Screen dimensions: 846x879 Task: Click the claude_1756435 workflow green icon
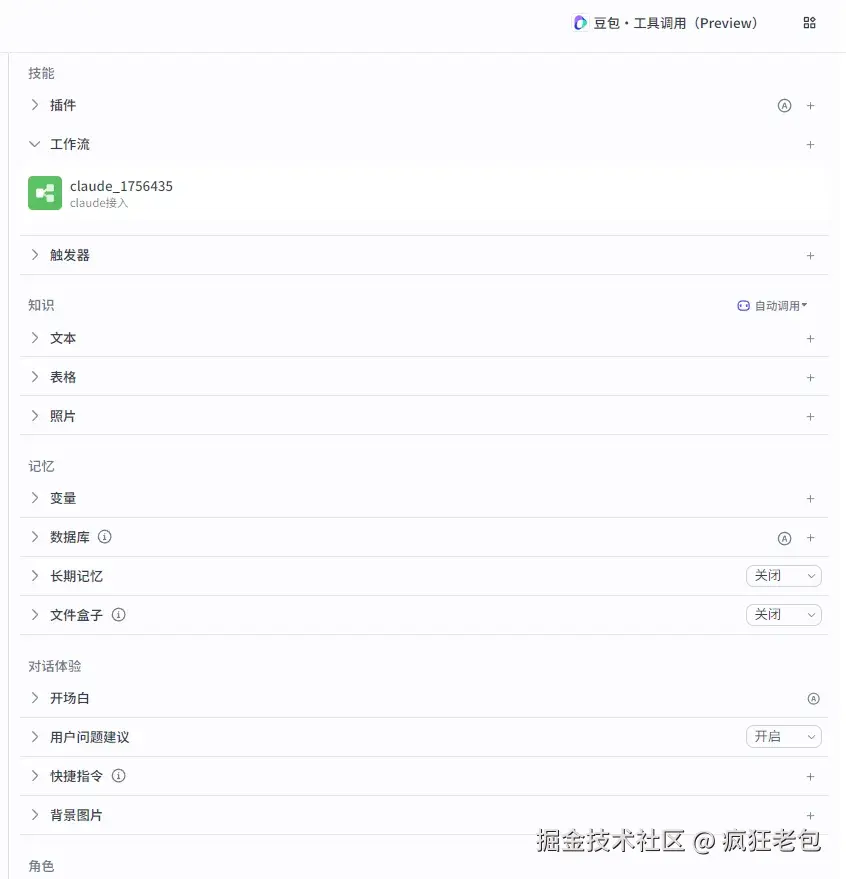44,192
